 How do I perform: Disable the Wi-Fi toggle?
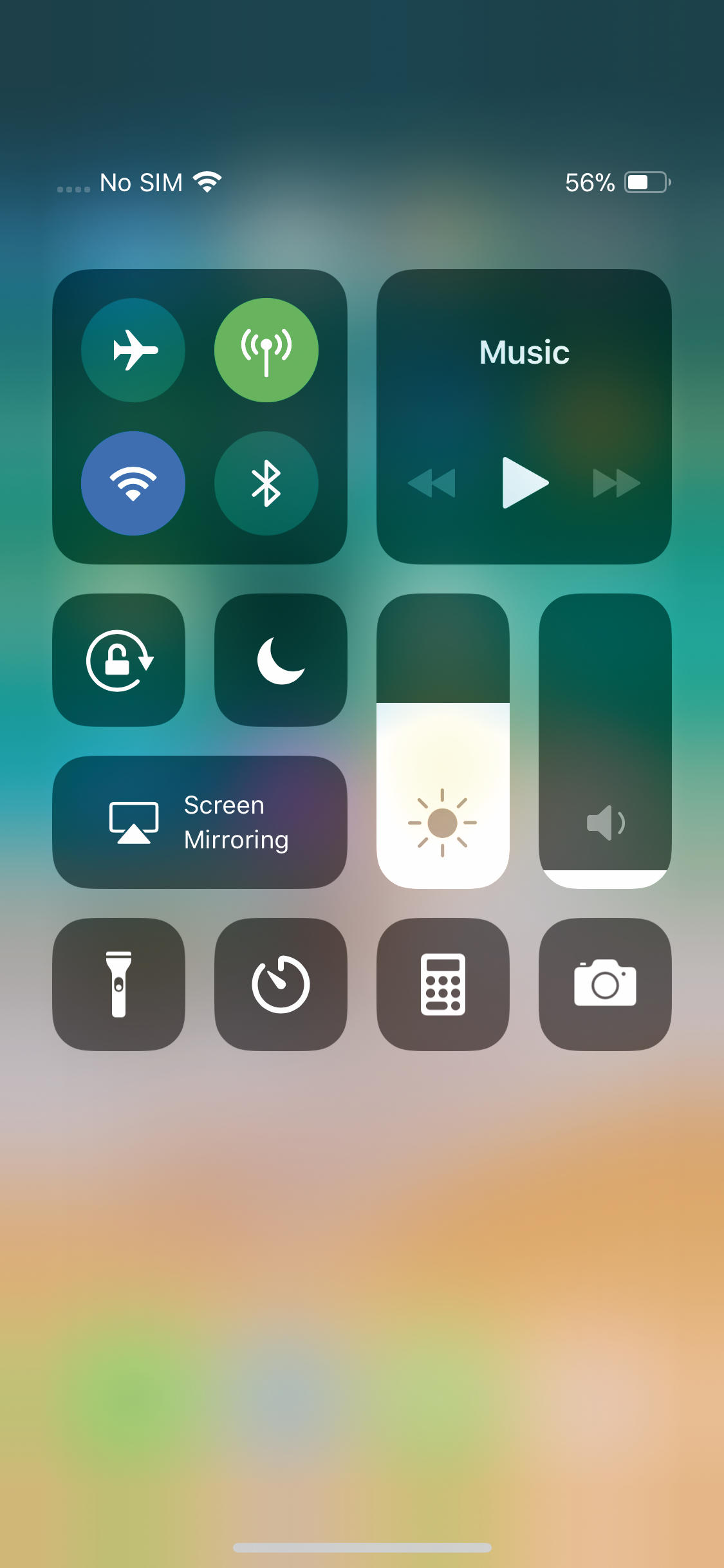click(x=133, y=483)
